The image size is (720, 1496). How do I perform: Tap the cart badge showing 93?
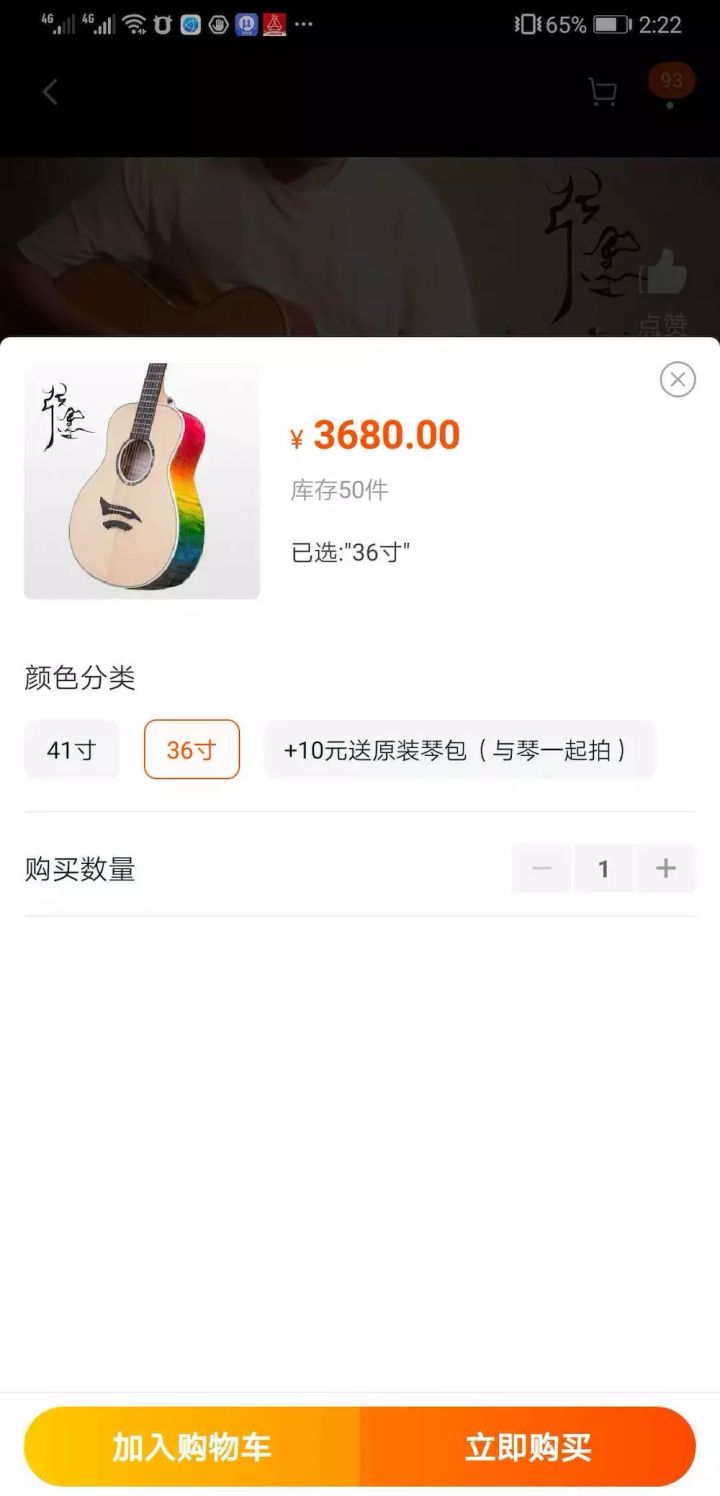[672, 81]
